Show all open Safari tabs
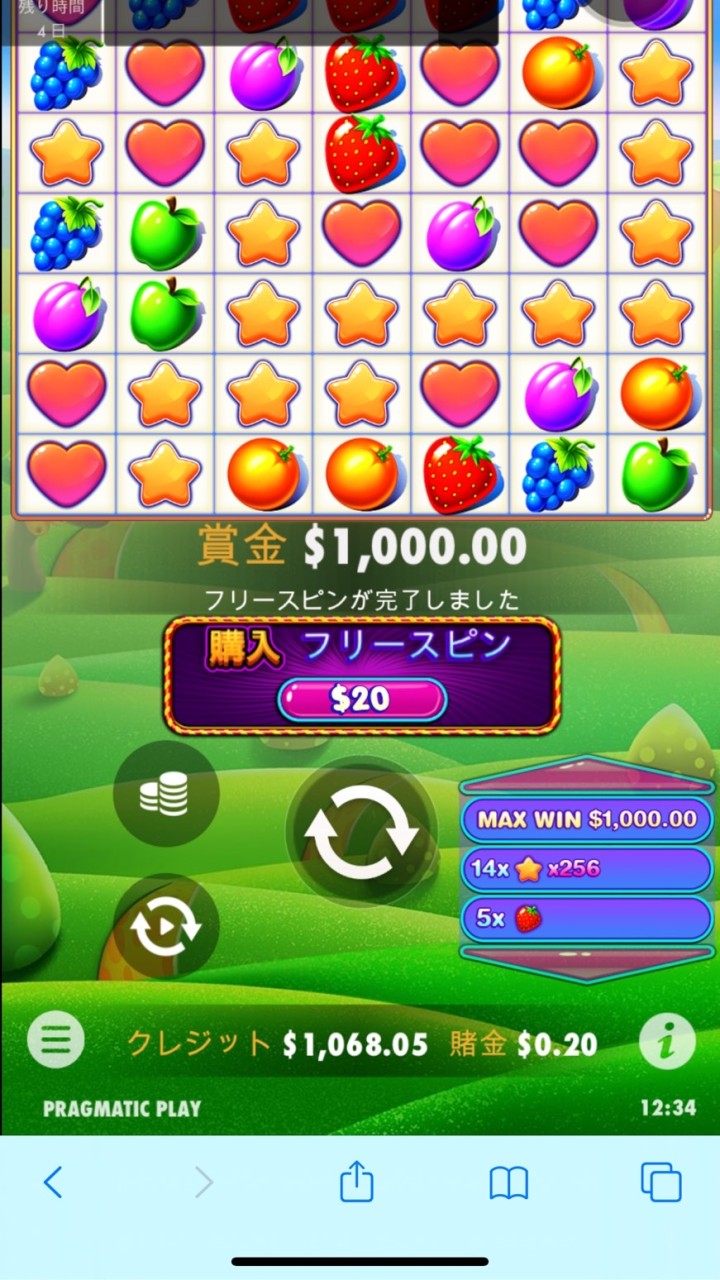The image size is (720, 1280). 661,1183
